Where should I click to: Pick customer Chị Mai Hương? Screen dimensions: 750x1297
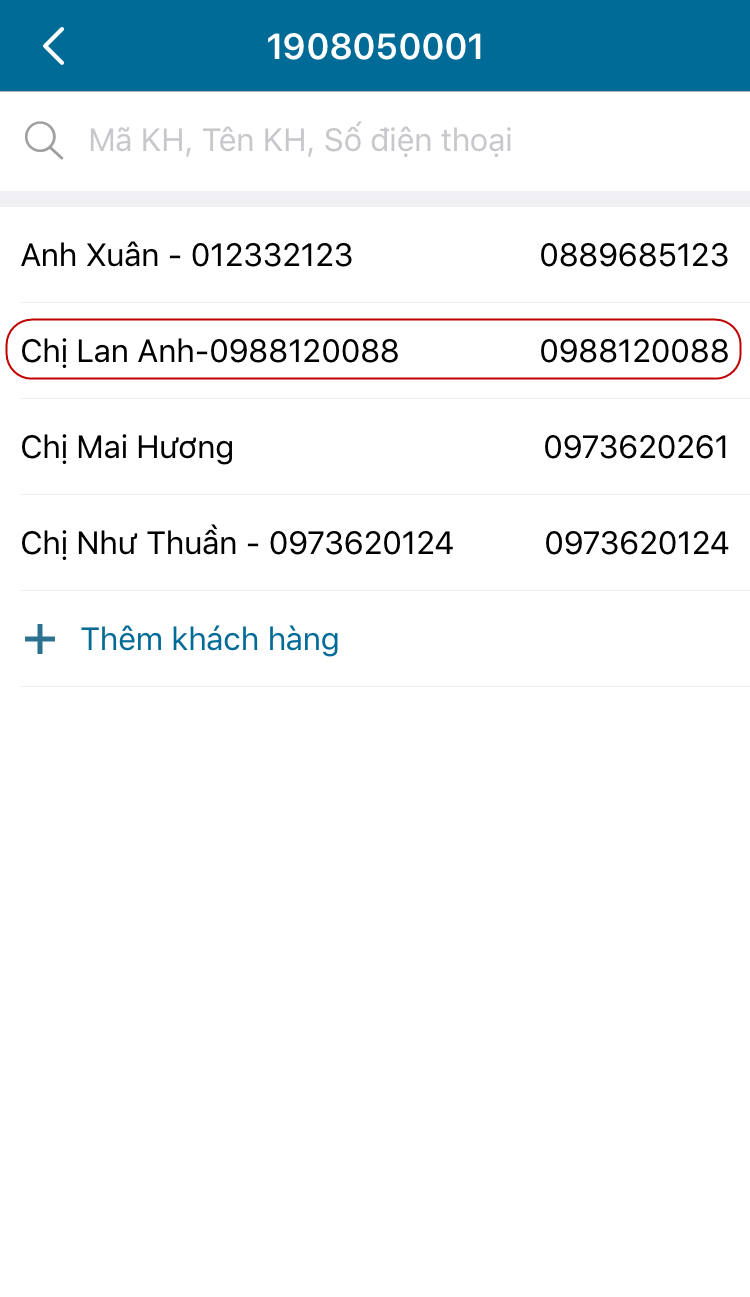tap(374, 447)
